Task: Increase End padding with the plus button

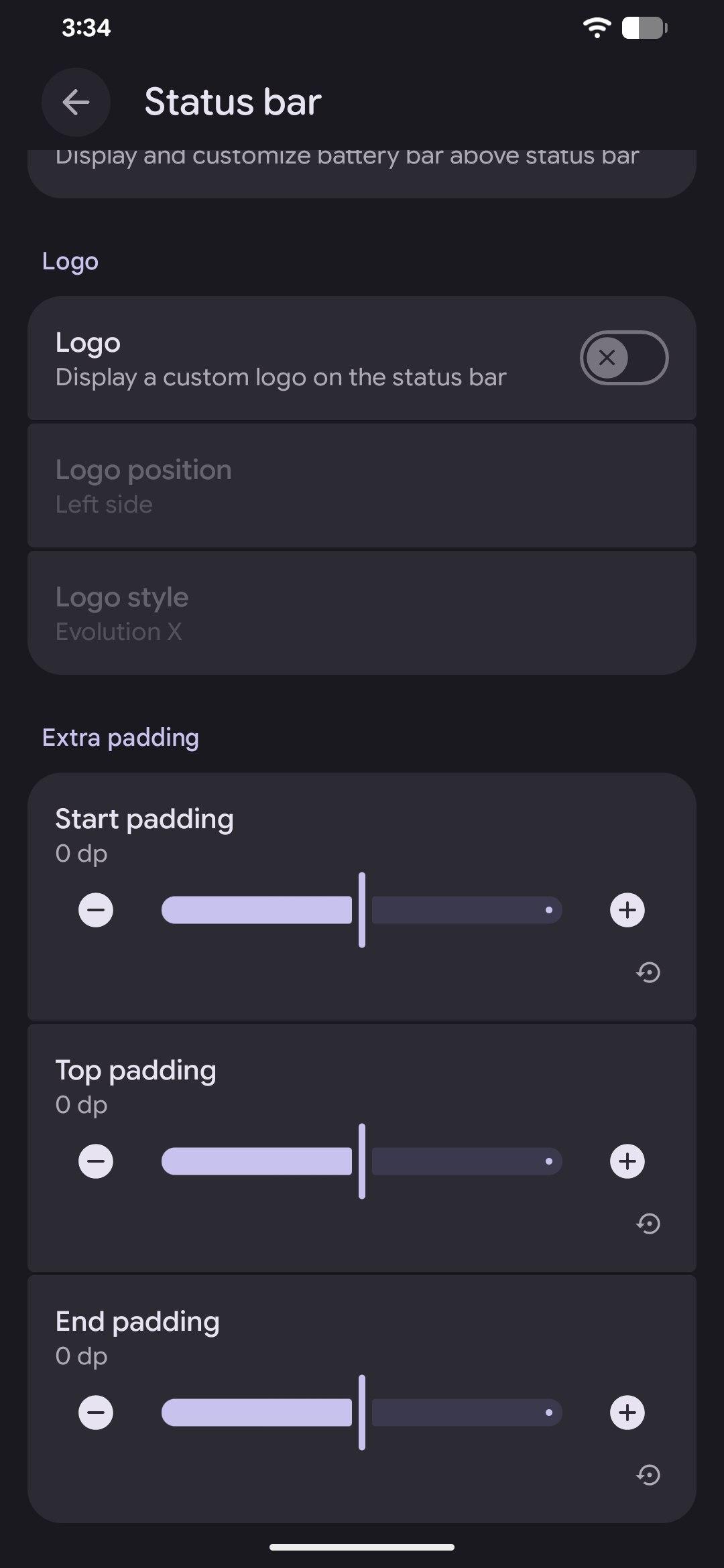Action: coord(627,1413)
